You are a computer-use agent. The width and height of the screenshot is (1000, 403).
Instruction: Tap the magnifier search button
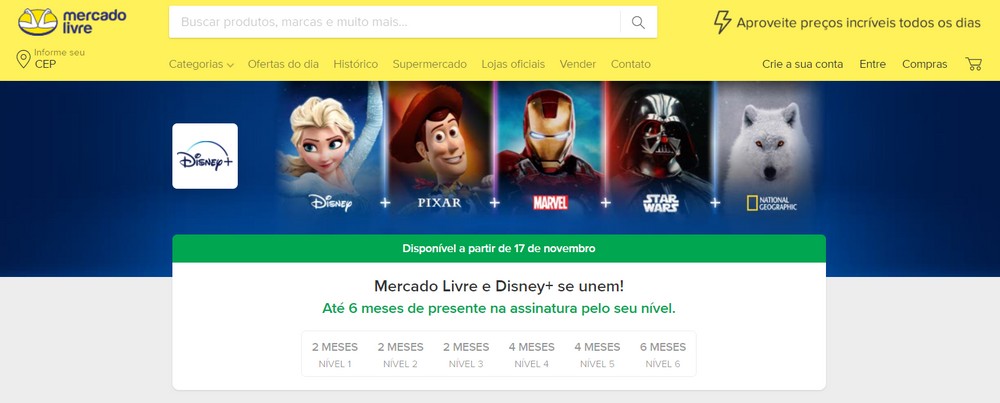click(638, 22)
